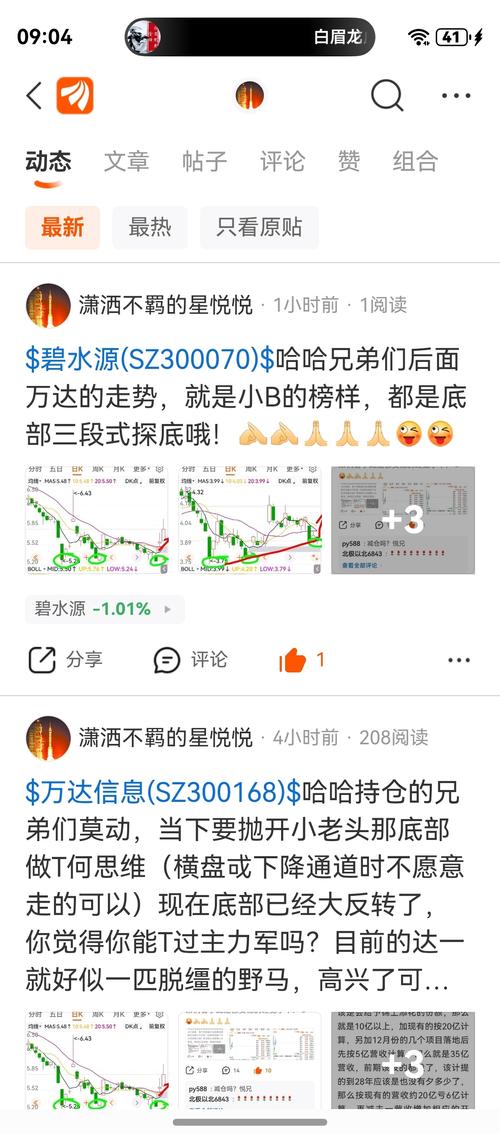
Task: Select the 只看原贴 filter chip
Action: click(x=259, y=228)
